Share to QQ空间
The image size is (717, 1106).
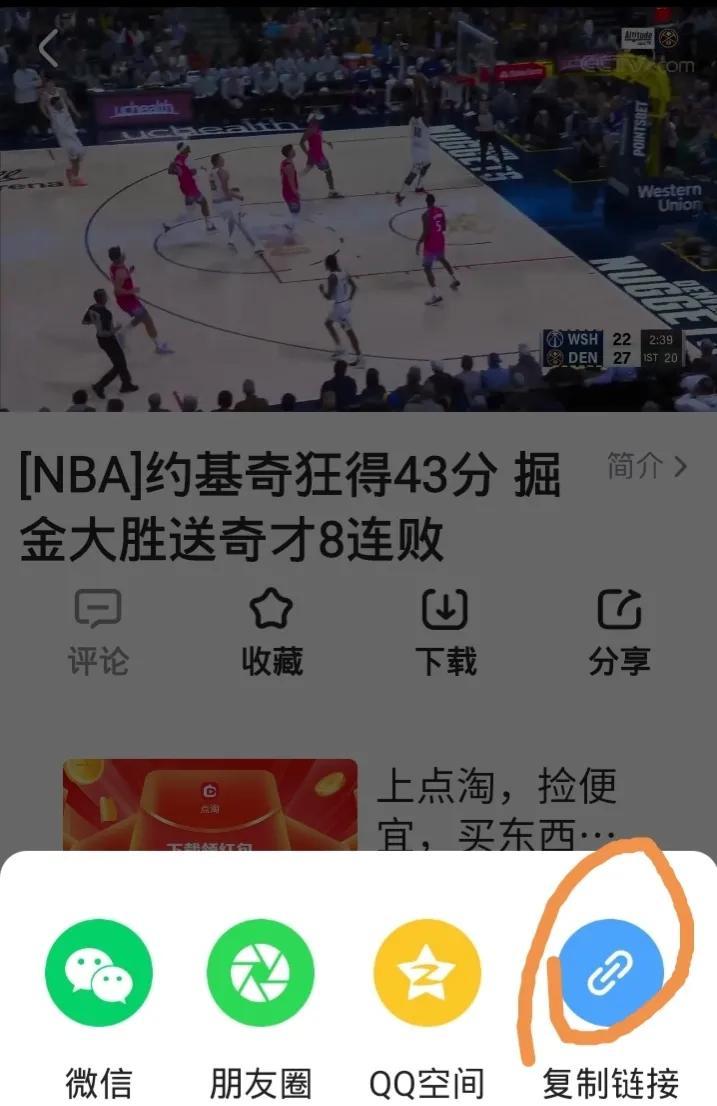427,973
